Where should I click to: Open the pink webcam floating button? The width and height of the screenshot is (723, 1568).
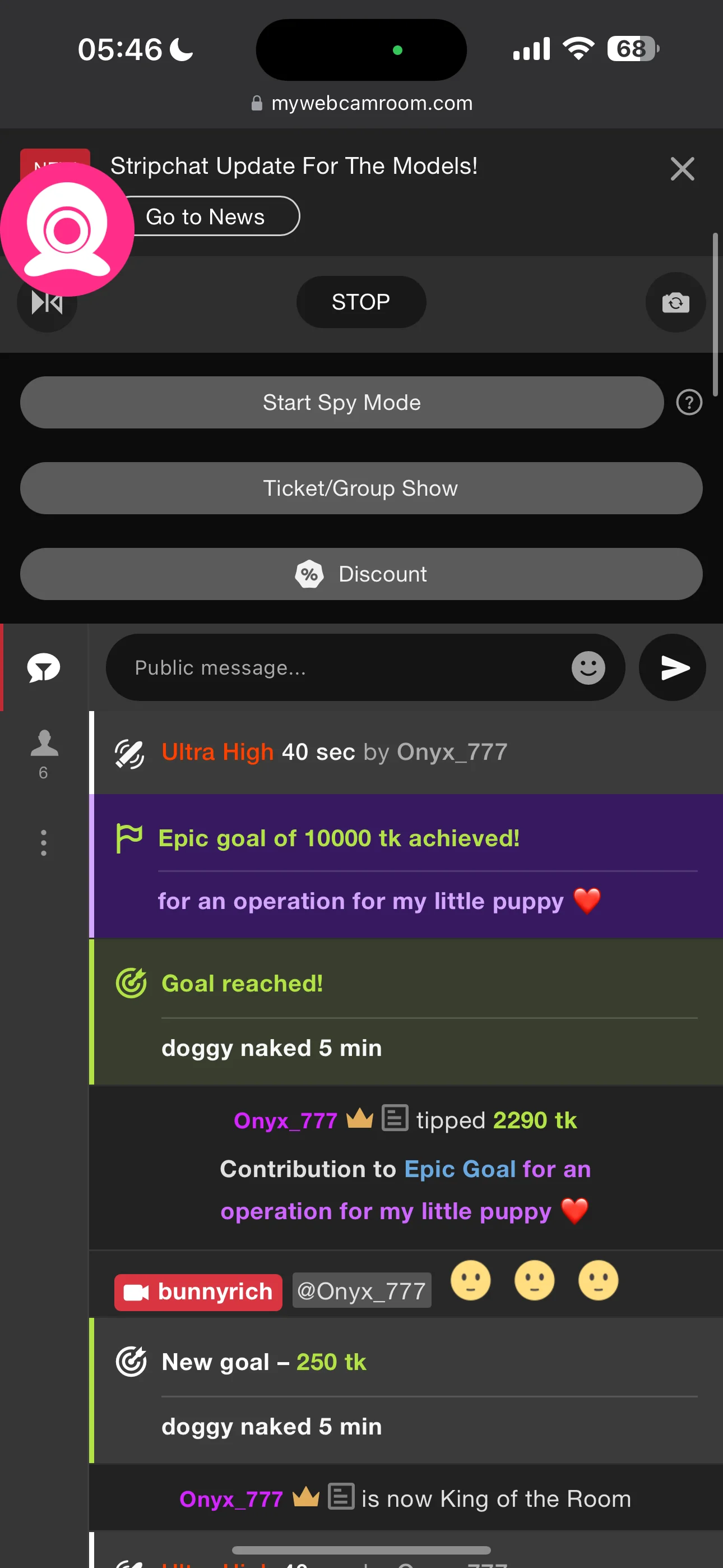67,229
